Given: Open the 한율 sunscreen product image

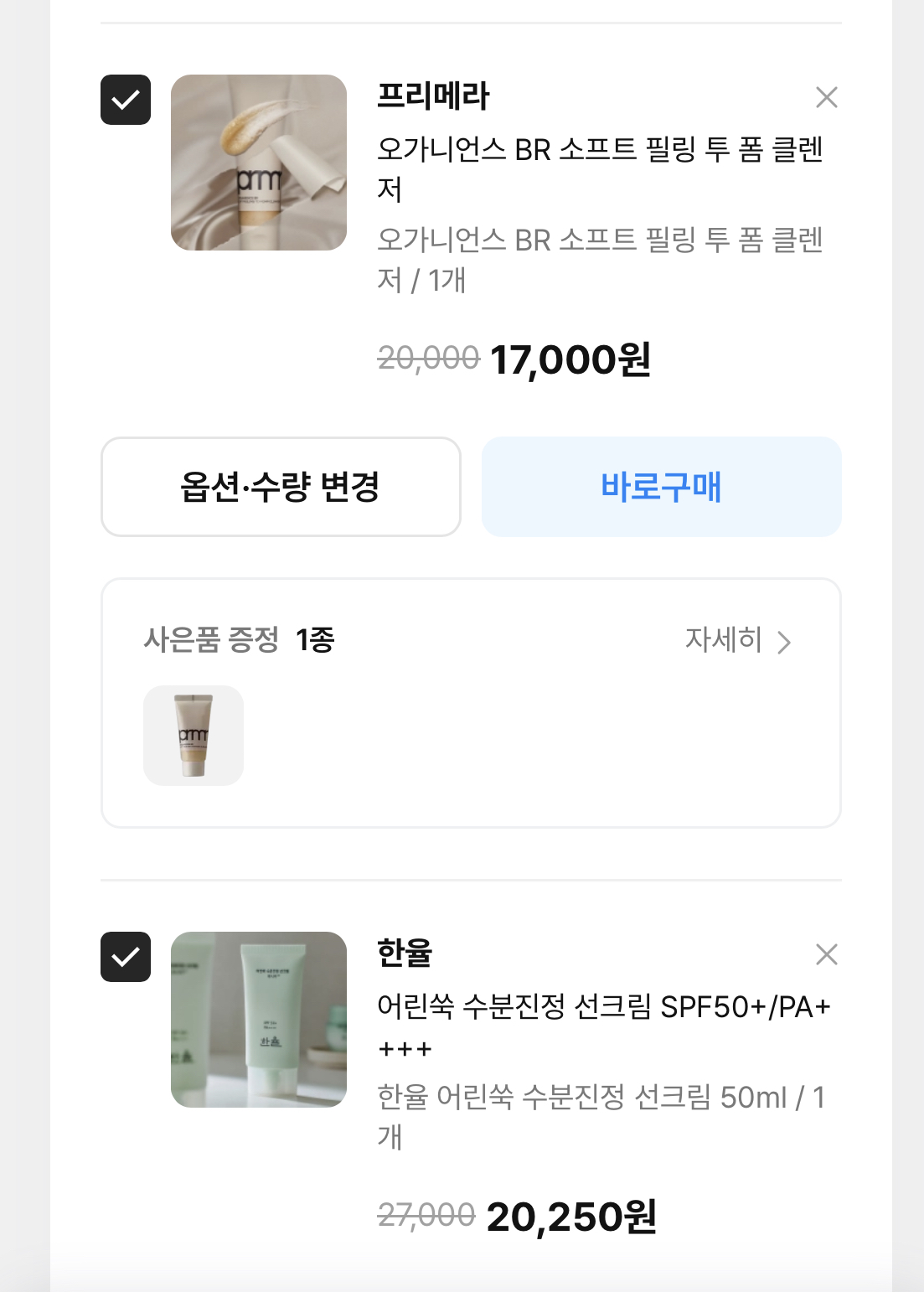Looking at the screenshot, I should [259, 1020].
